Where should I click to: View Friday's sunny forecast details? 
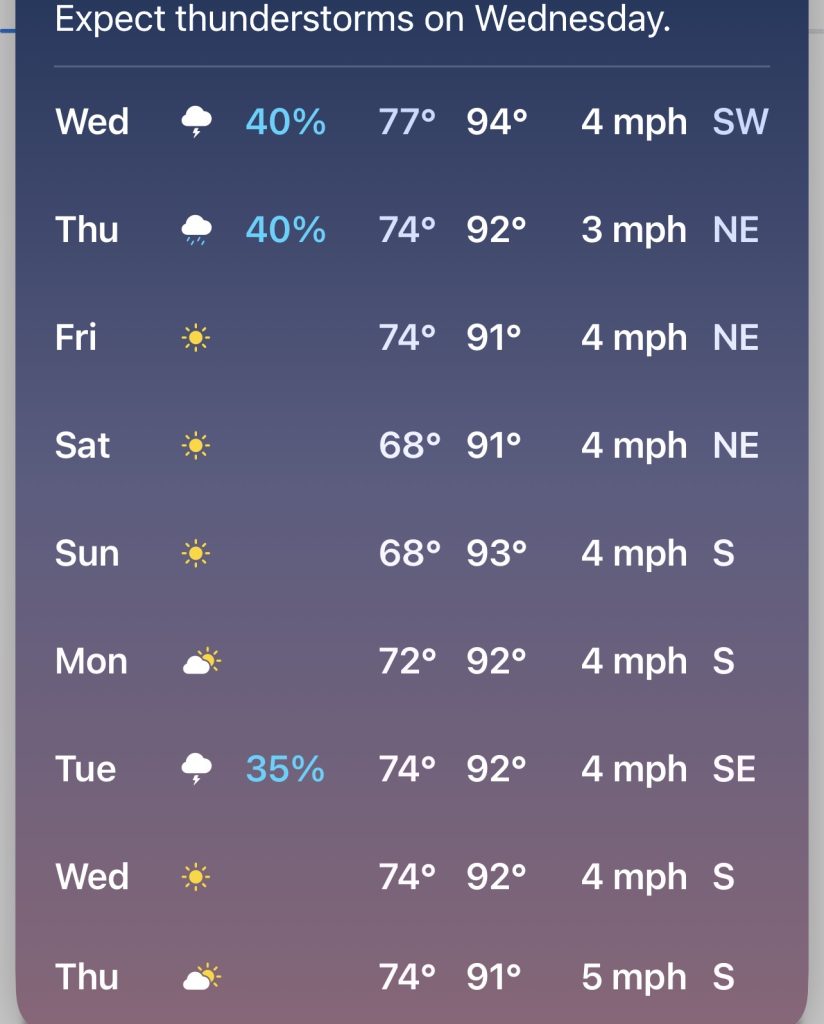click(x=412, y=338)
